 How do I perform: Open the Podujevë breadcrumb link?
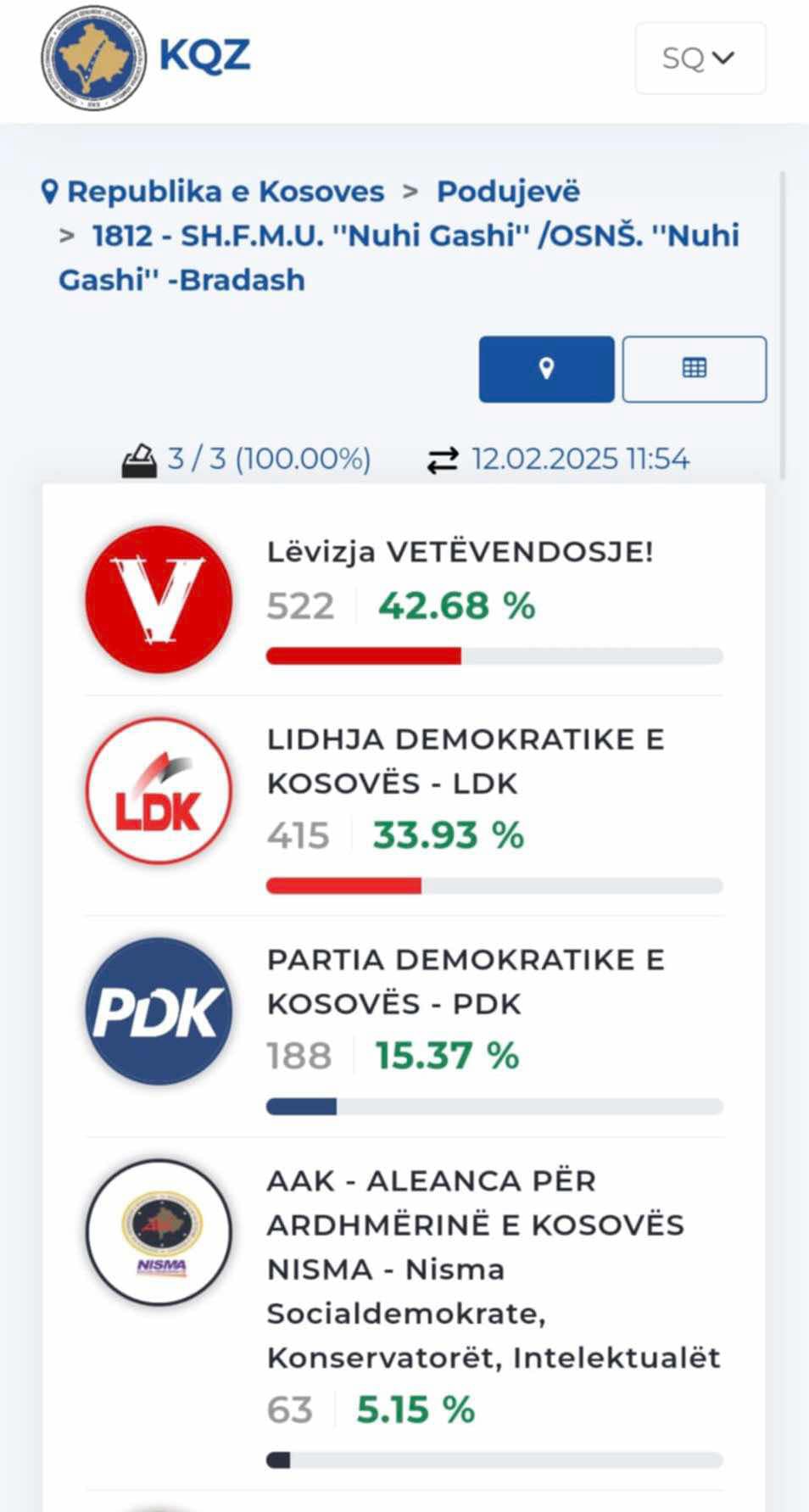click(x=508, y=192)
